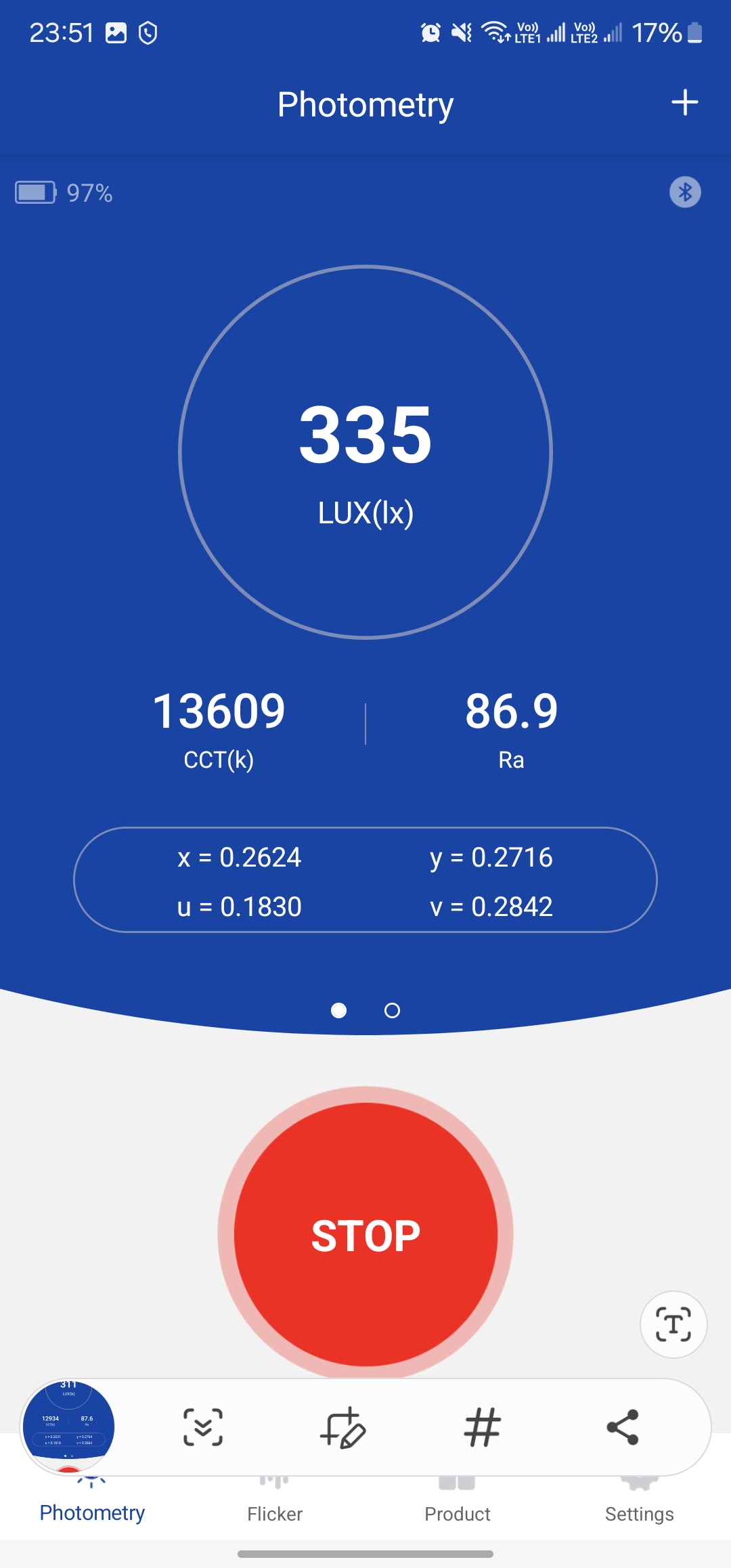
Task: Switch to the Product tab
Action: coord(458,1512)
